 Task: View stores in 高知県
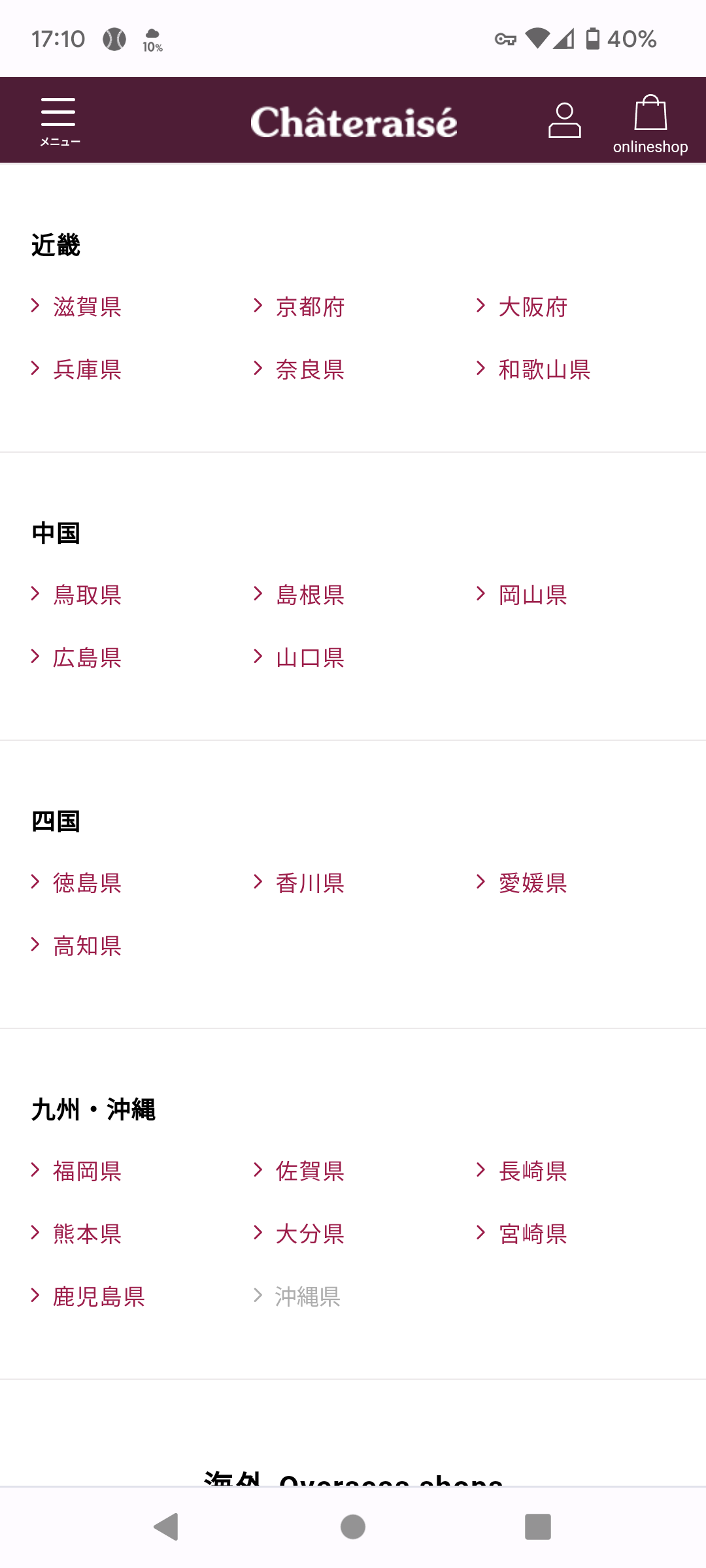[x=87, y=945]
